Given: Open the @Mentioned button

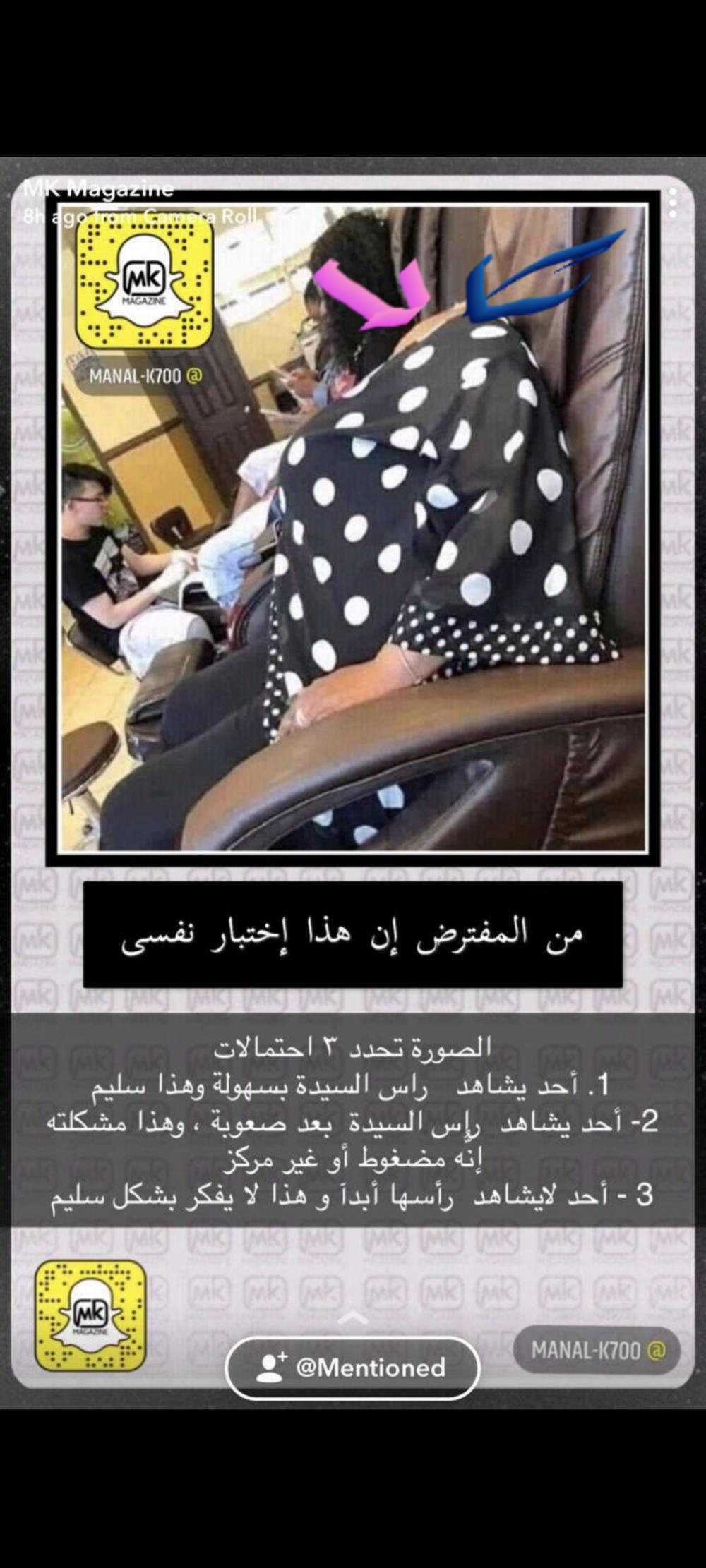Looking at the screenshot, I should tap(352, 1368).
